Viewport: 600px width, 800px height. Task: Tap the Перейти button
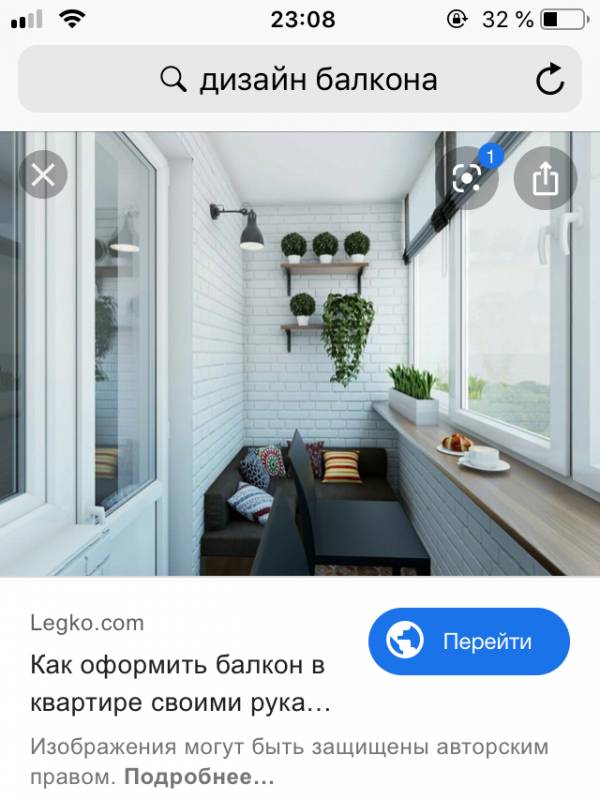[x=468, y=641]
